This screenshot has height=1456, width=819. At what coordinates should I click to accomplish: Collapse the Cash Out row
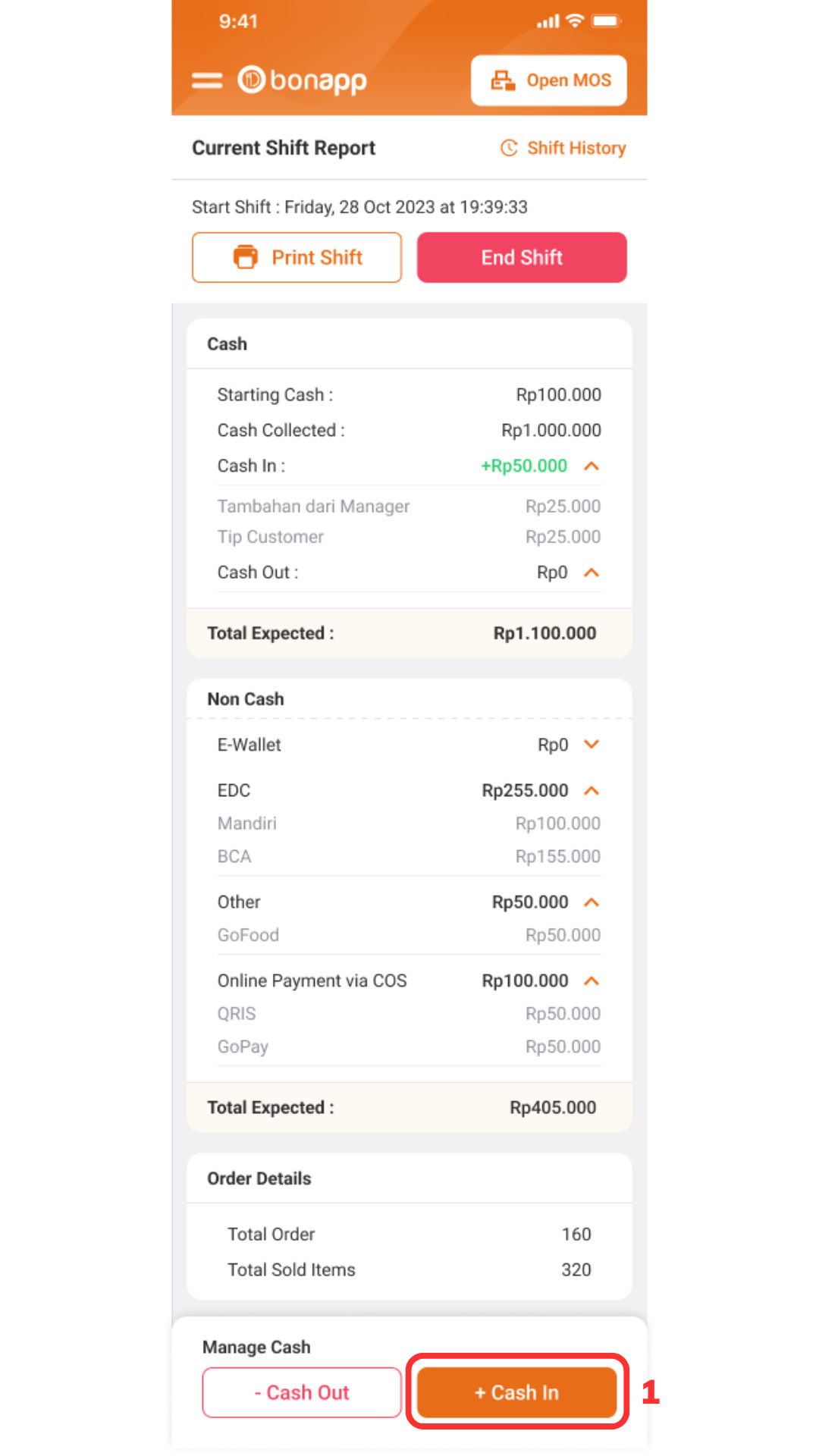591,573
